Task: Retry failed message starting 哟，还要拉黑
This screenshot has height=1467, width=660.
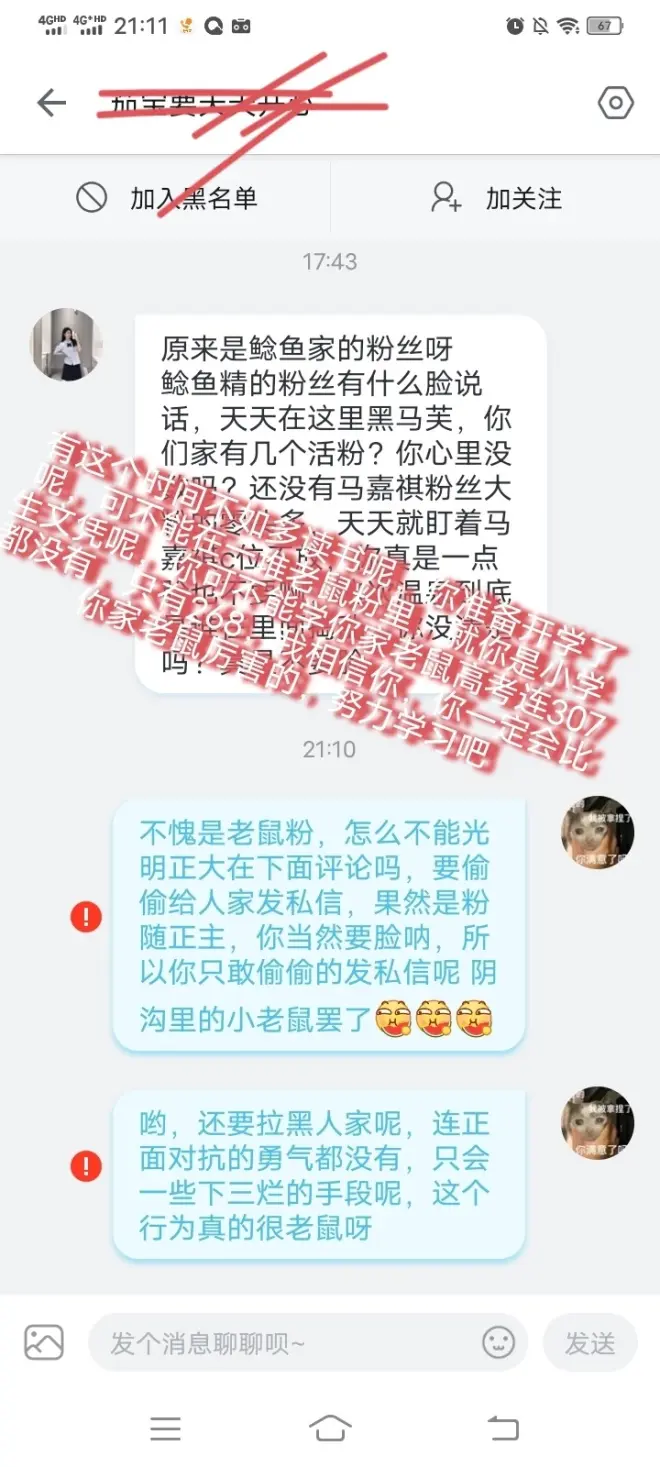Action: [x=87, y=1166]
